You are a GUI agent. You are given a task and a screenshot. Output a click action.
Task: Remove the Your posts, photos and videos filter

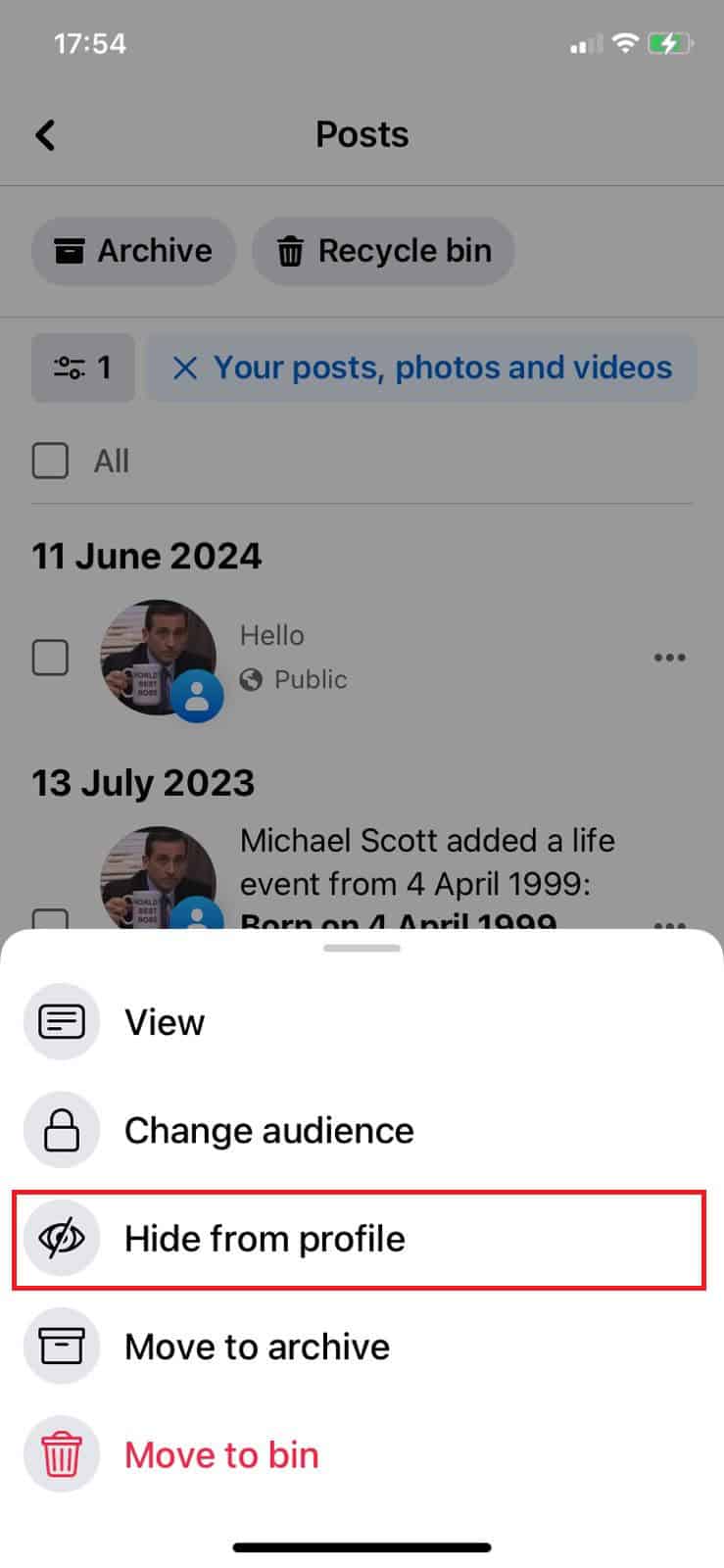pyautogui.click(x=187, y=367)
